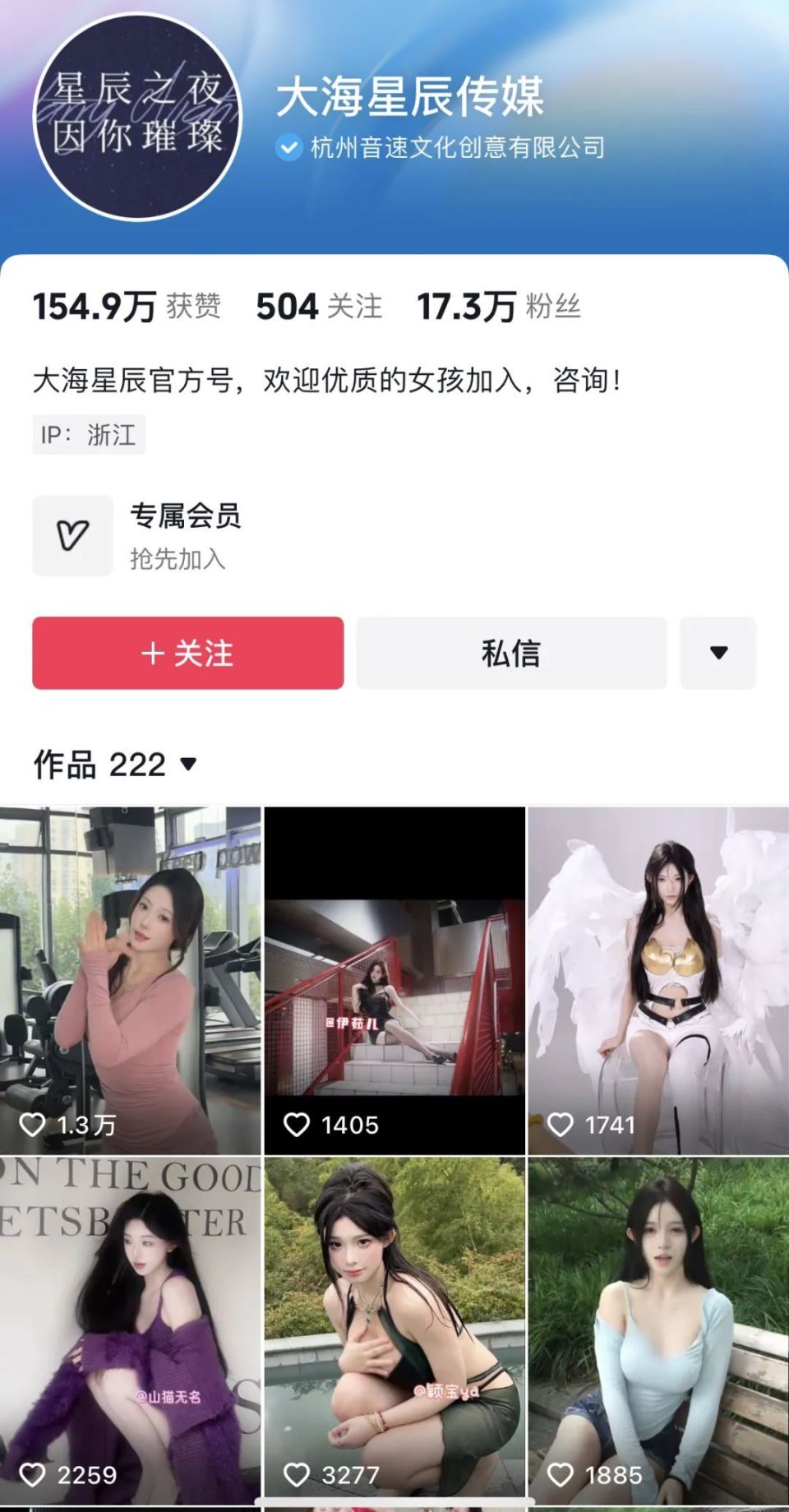Open the 作品 222 sort dropdown
The image size is (789, 1512).
point(116,765)
